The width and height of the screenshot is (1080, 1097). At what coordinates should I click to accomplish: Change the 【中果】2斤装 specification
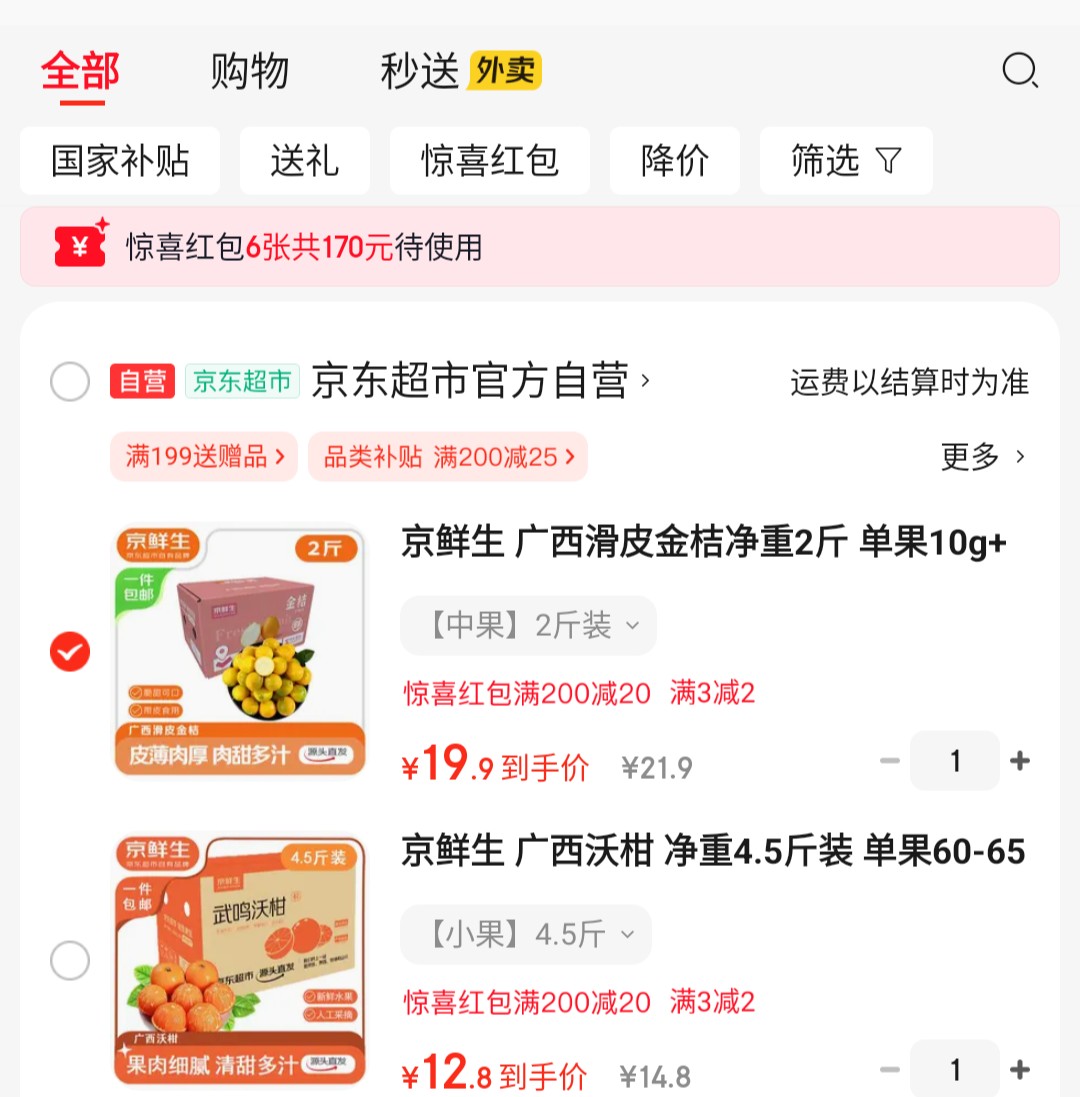528,627
